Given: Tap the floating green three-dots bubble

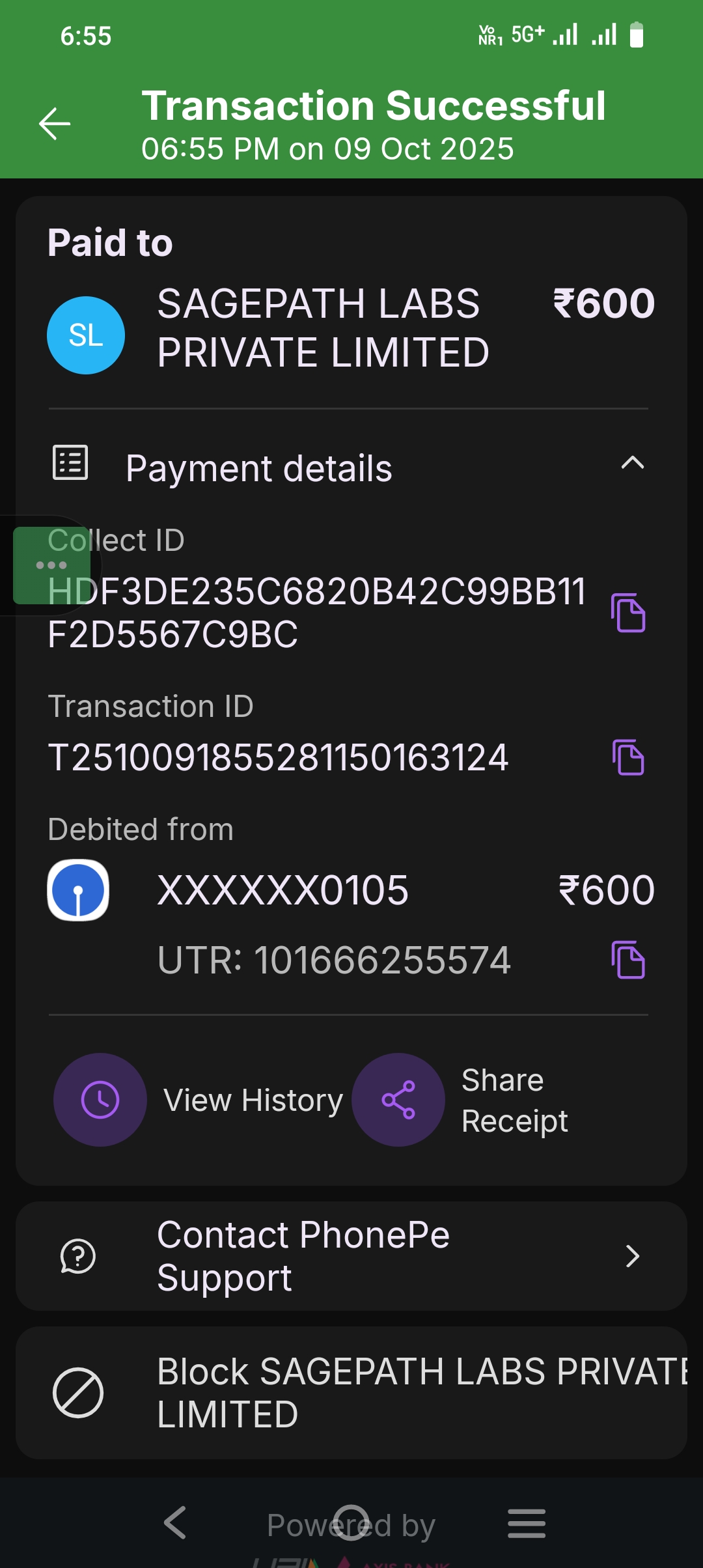Looking at the screenshot, I should click(x=51, y=565).
